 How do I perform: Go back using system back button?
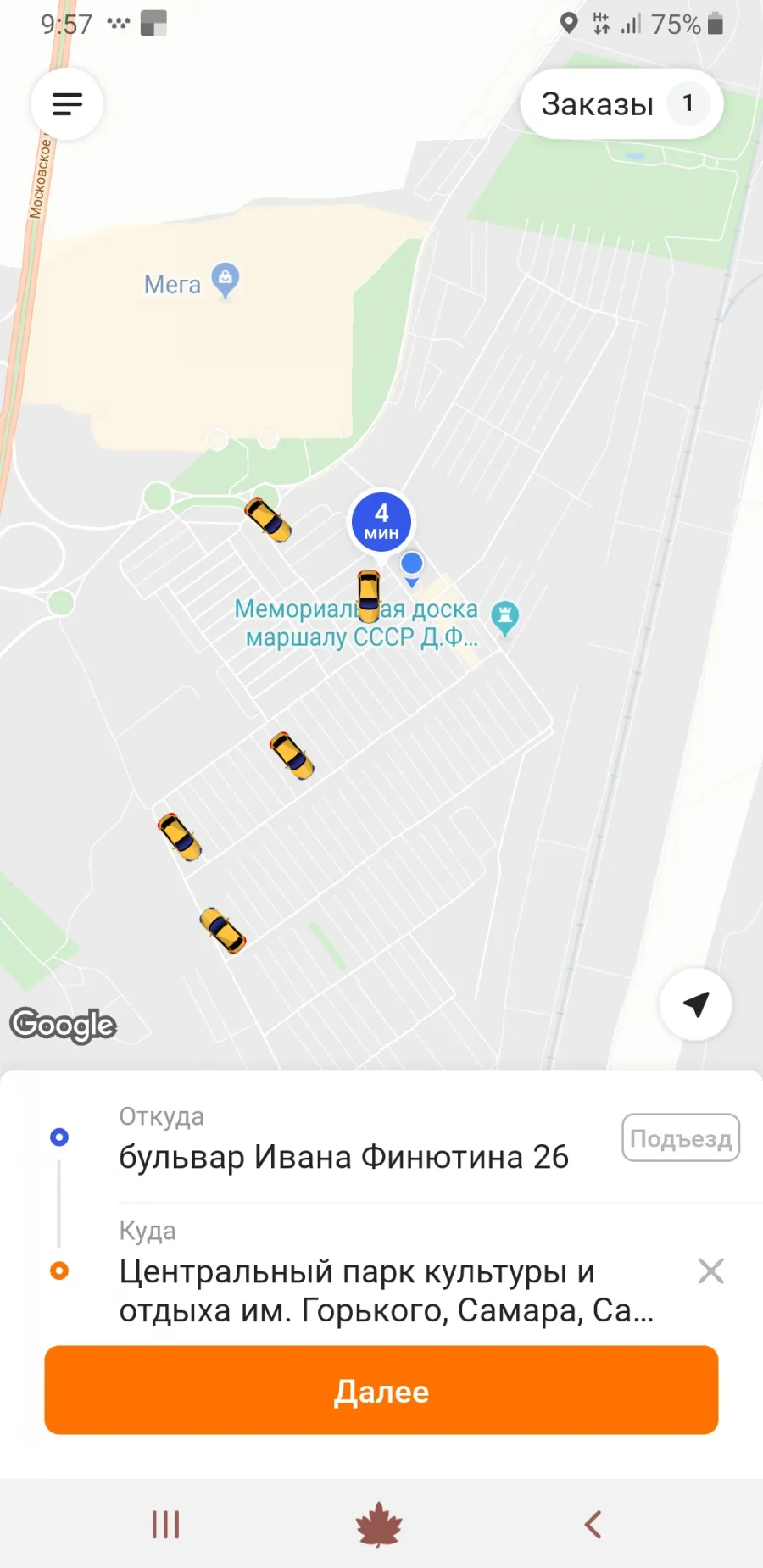[x=593, y=1524]
